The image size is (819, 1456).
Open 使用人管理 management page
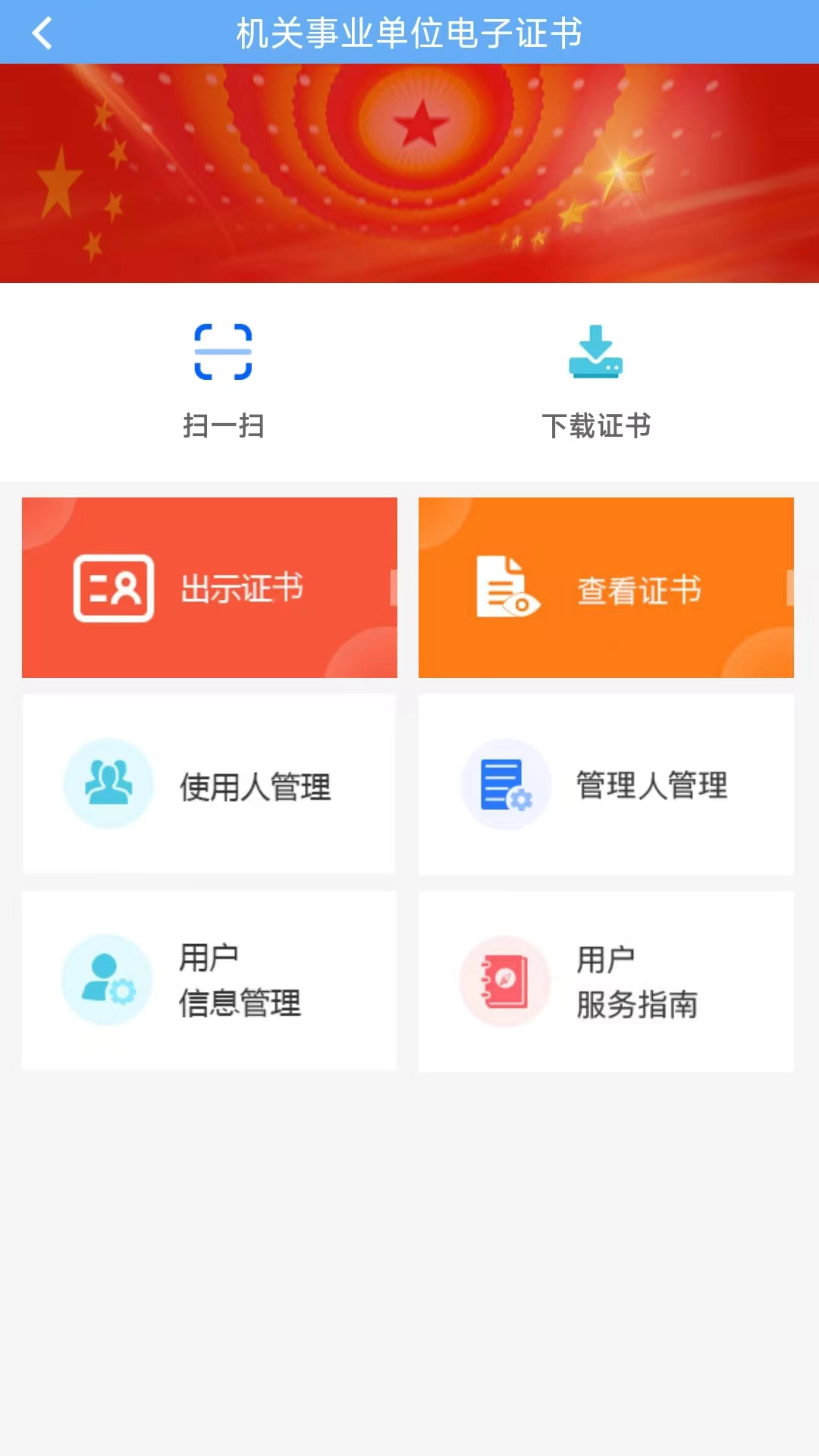point(209,783)
